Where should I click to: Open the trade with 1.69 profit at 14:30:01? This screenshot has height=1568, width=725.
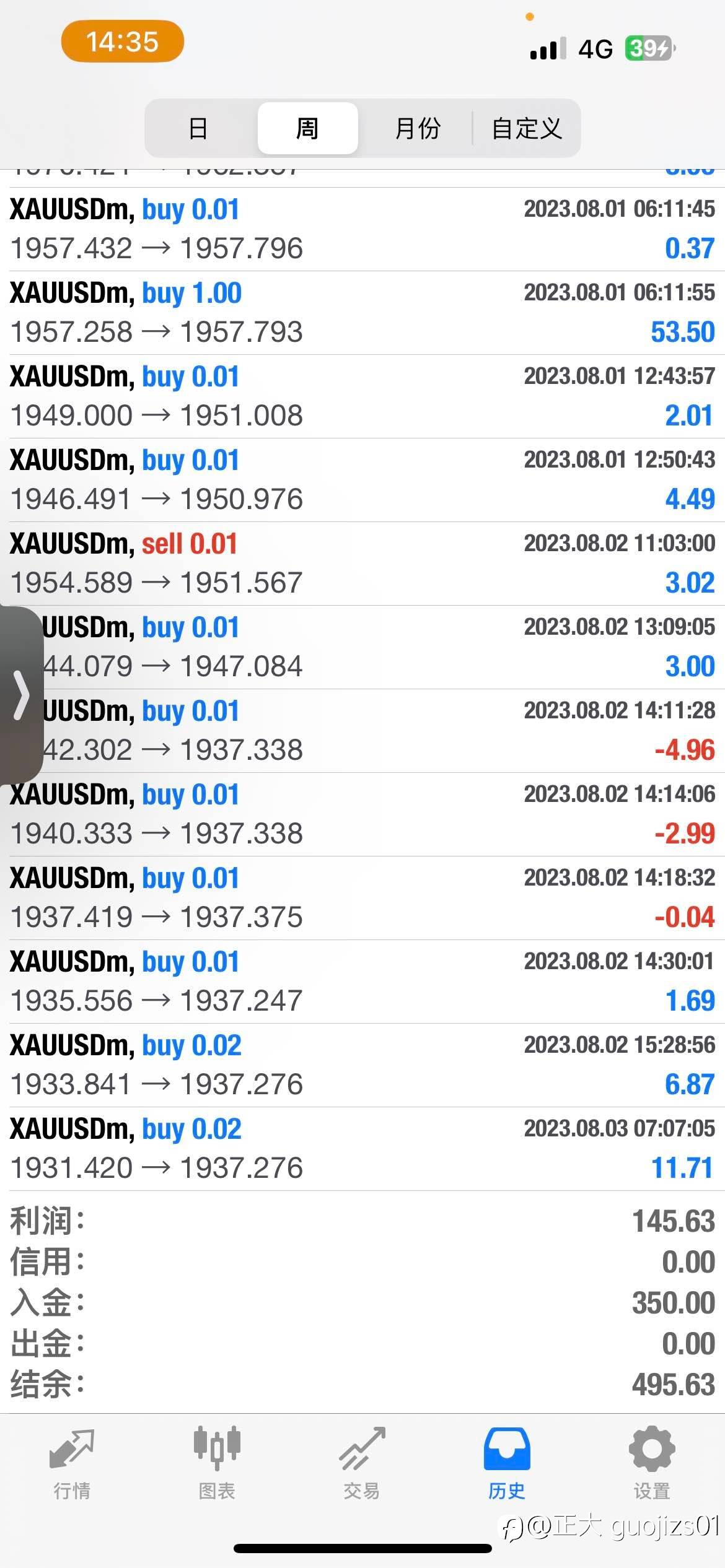362,982
